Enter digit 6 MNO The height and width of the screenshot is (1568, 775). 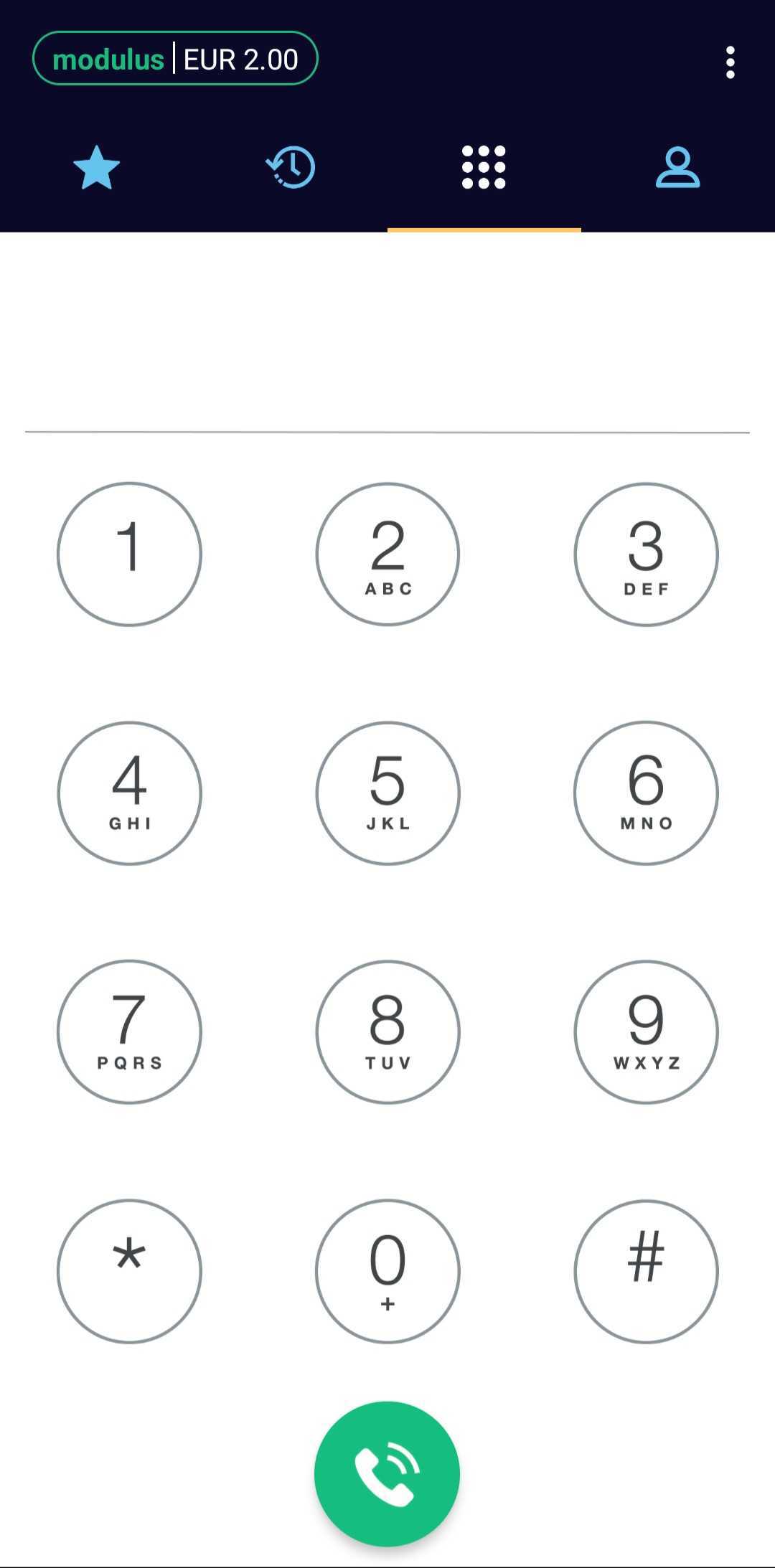click(x=646, y=793)
